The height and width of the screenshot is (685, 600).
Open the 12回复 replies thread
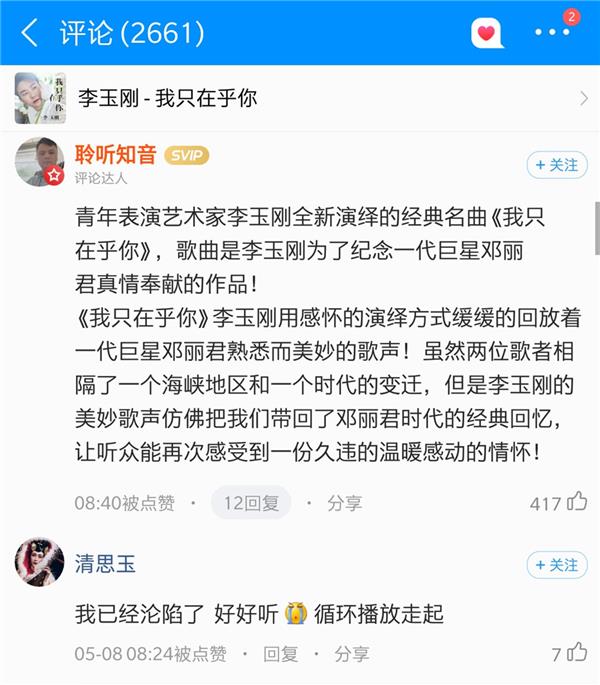pos(251,503)
